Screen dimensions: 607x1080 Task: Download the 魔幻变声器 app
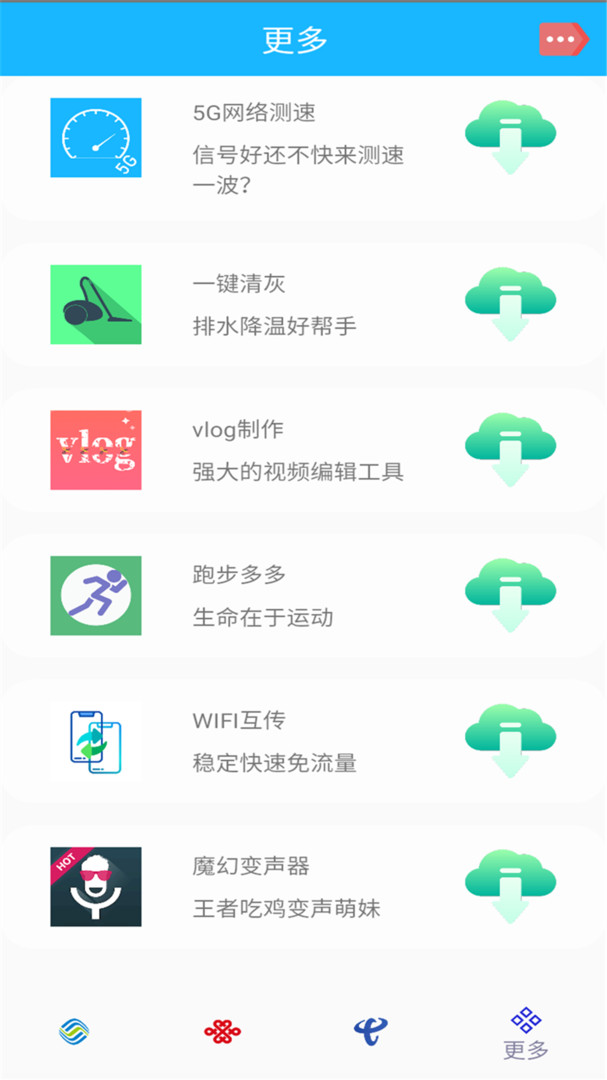click(x=511, y=886)
